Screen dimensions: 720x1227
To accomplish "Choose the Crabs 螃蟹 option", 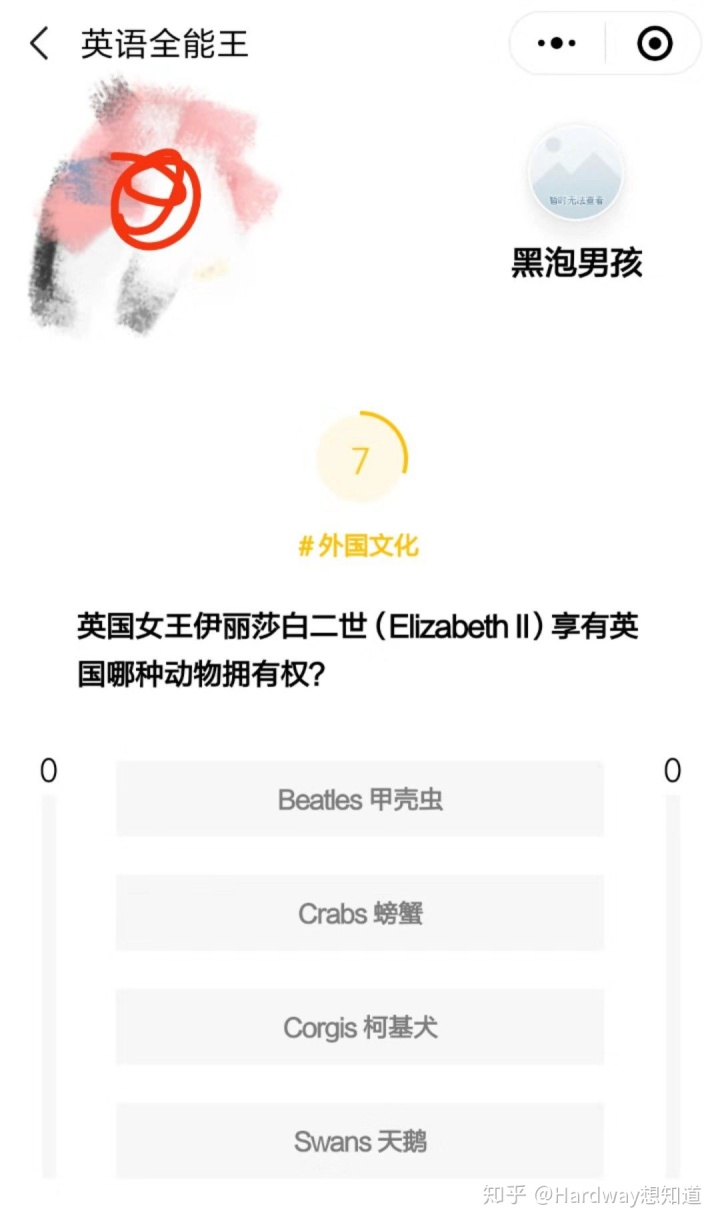I will pyautogui.click(x=360, y=913).
